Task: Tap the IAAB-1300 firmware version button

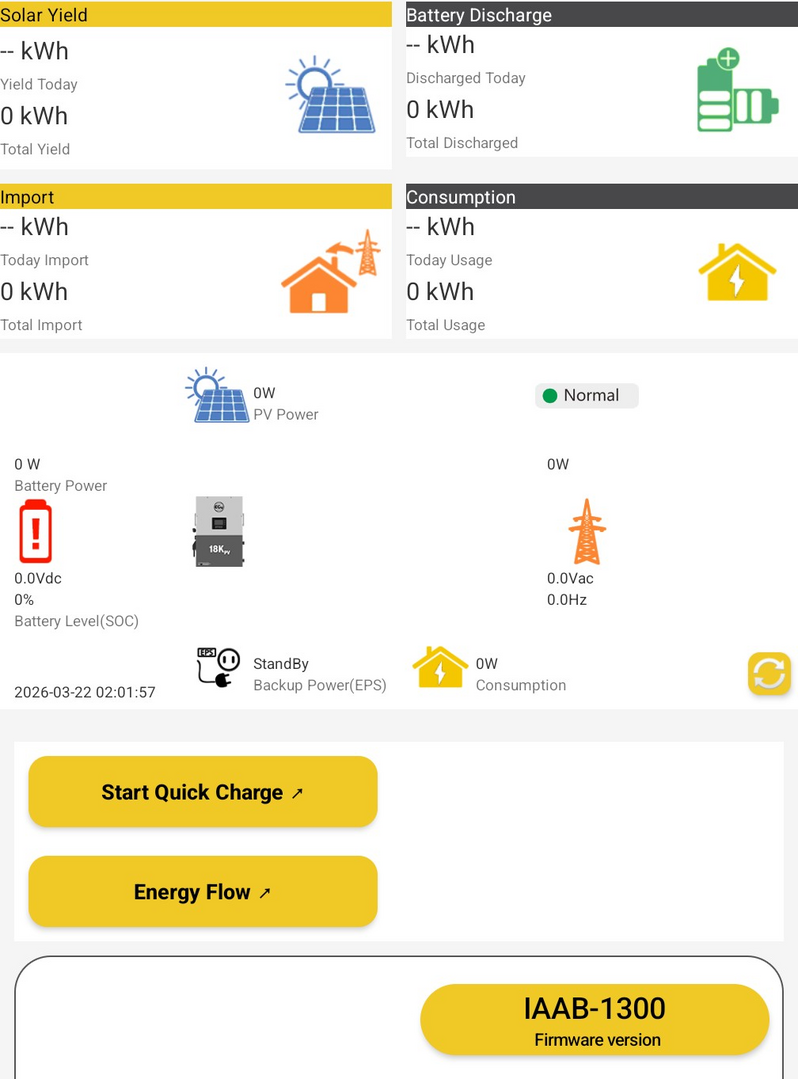Action: tap(594, 1019)
